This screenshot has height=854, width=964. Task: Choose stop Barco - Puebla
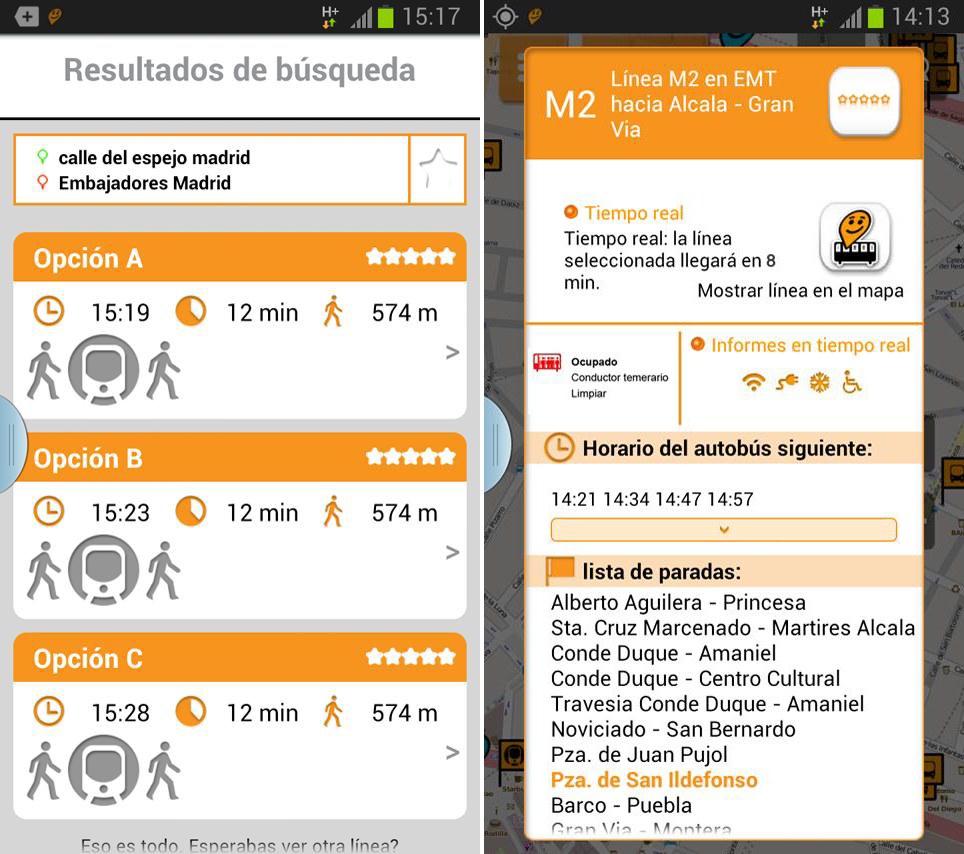coord(621,805)
